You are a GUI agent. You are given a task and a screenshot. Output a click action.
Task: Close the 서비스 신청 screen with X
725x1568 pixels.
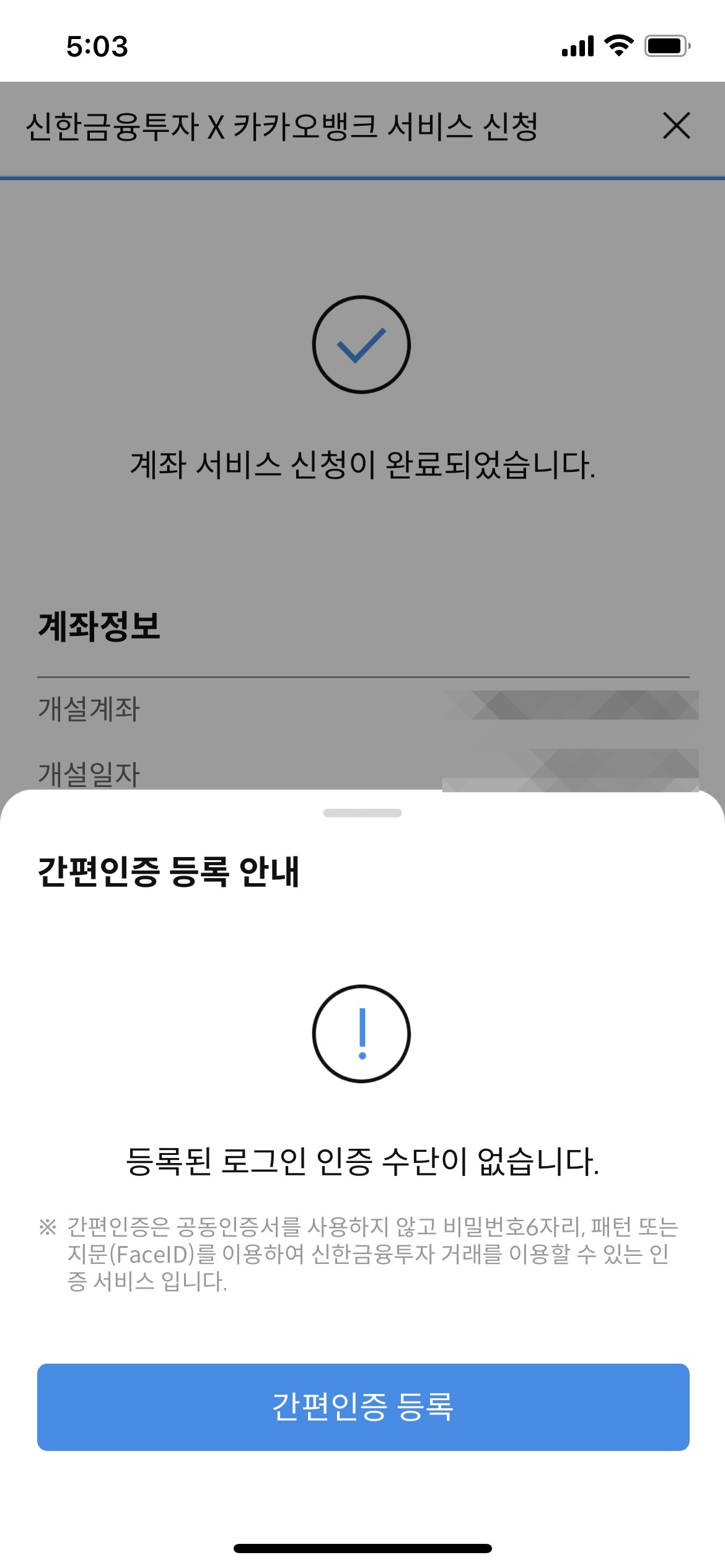[676, 126]
